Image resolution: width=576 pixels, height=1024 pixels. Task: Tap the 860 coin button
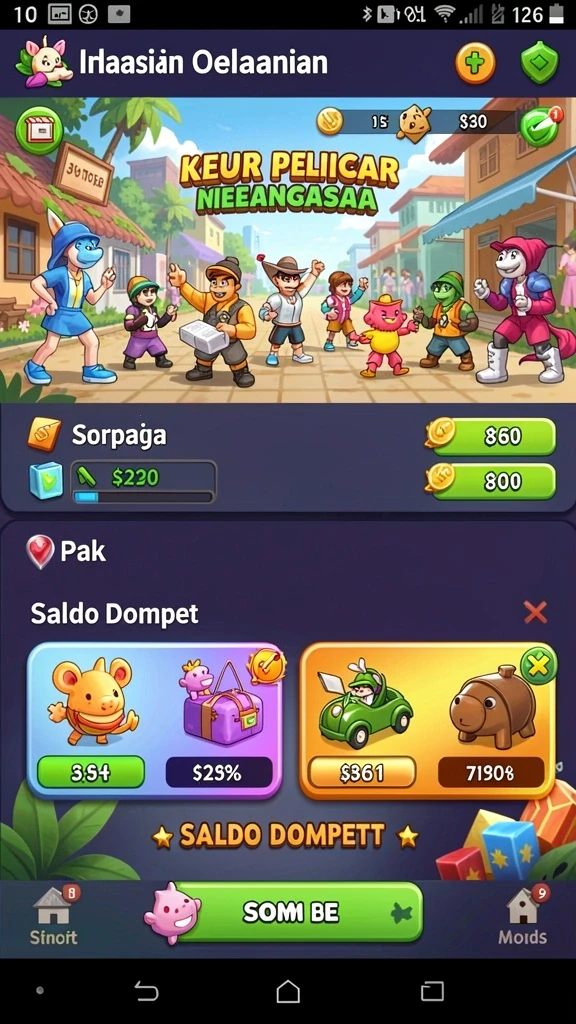pyautogui.click(x=491, y=436)
